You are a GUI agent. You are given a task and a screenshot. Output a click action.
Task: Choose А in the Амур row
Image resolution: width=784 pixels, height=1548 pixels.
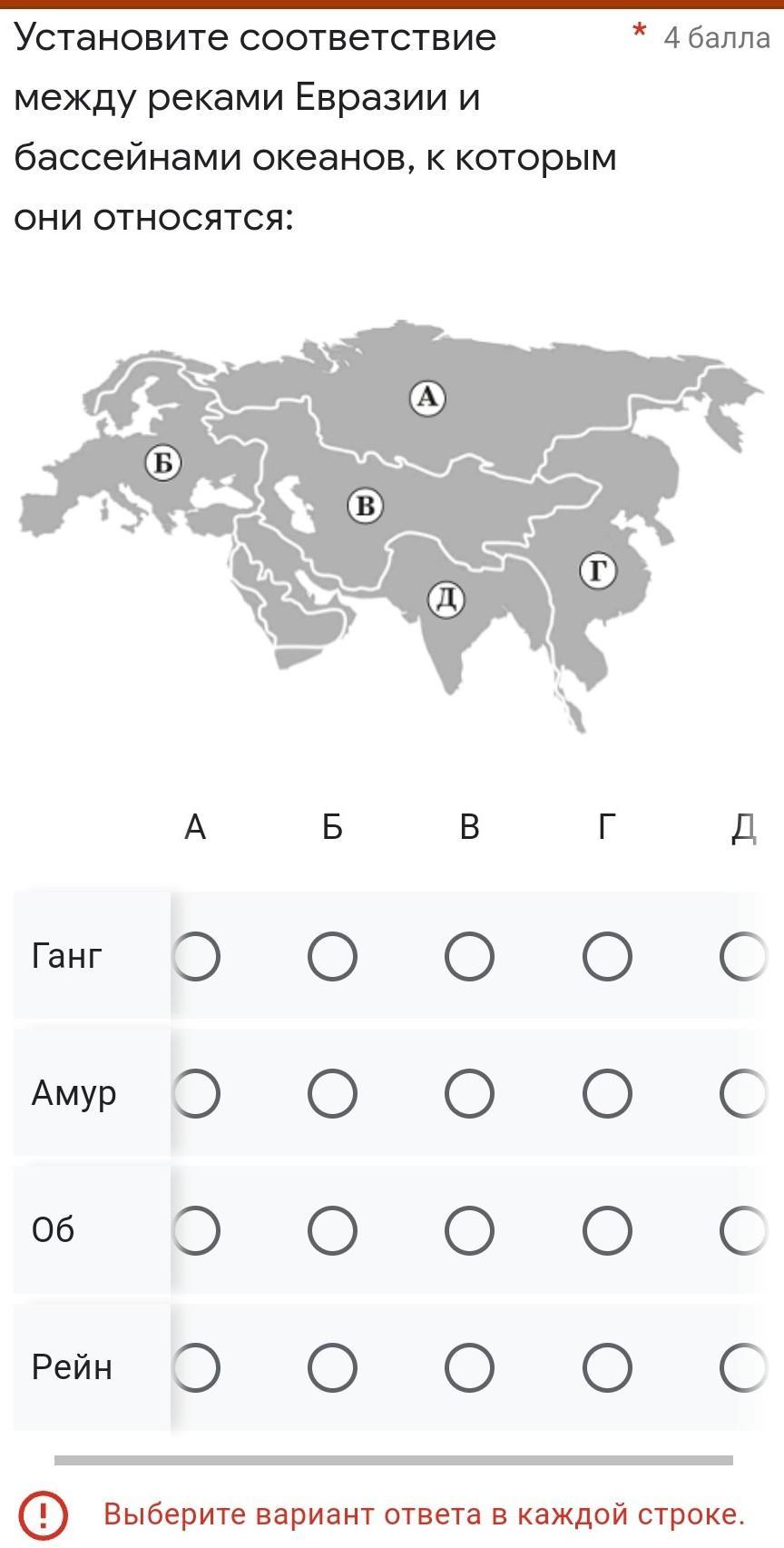click(195, 1094)
